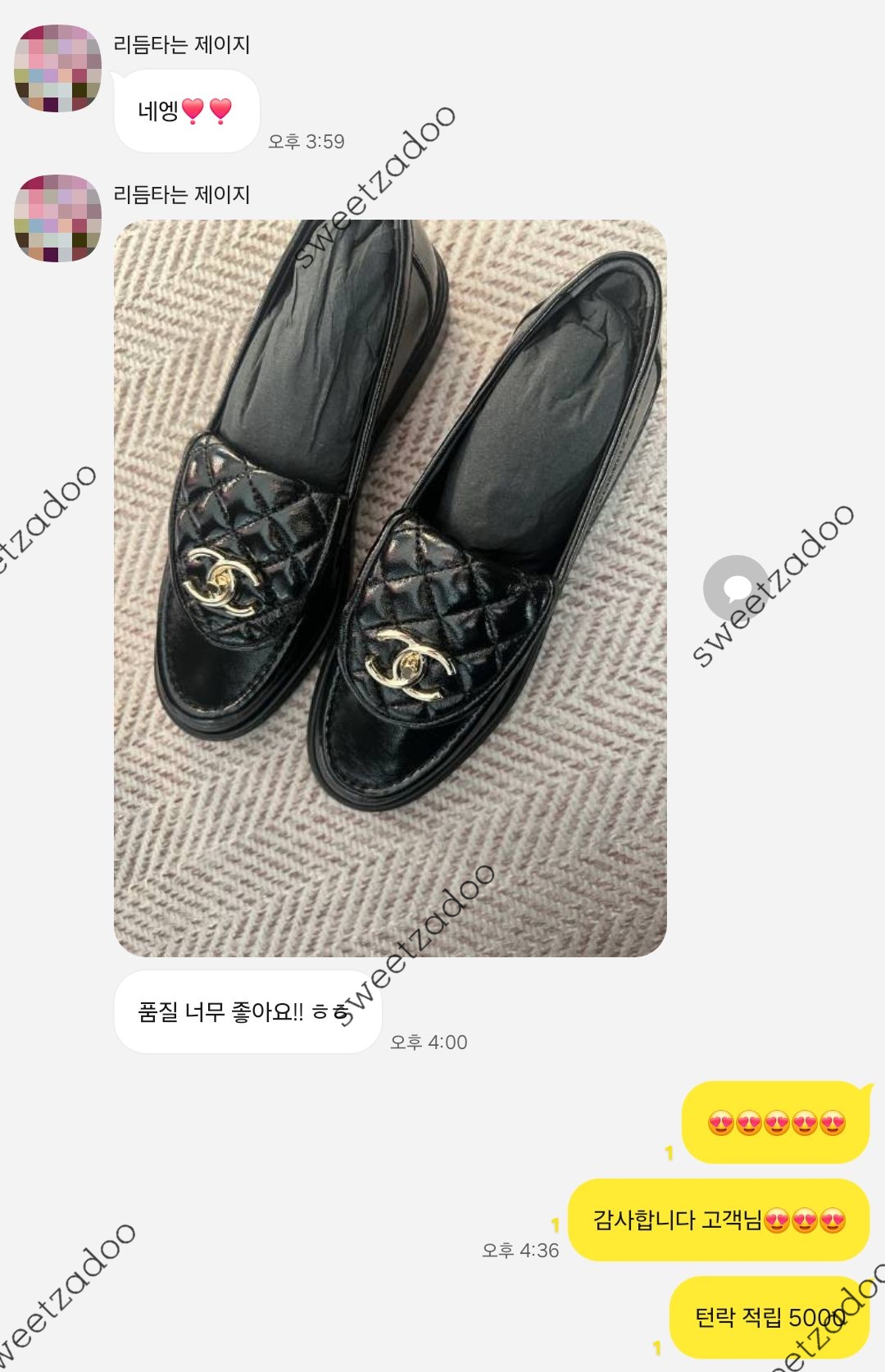Open the loafers photo in the chat
The image size is (885, 1372).
390,588
